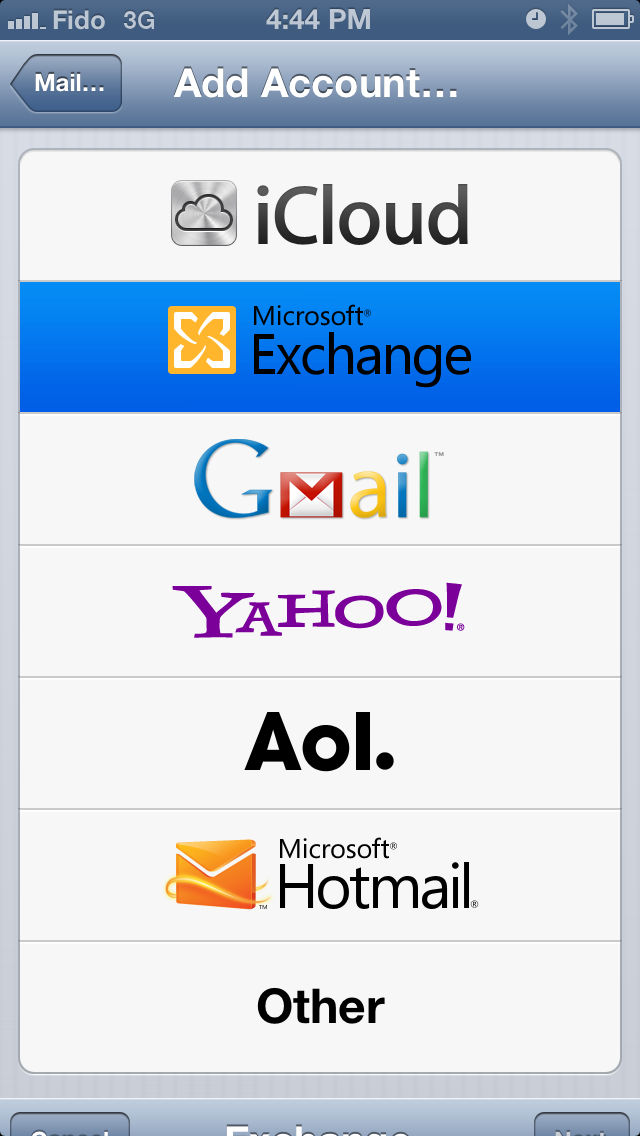Open the Aol. account setup

(x=320, y=743)
